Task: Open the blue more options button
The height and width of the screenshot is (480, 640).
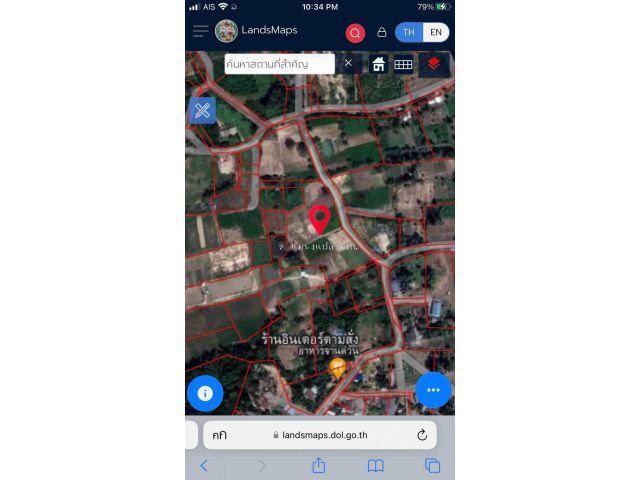Action: pos(433,390)
